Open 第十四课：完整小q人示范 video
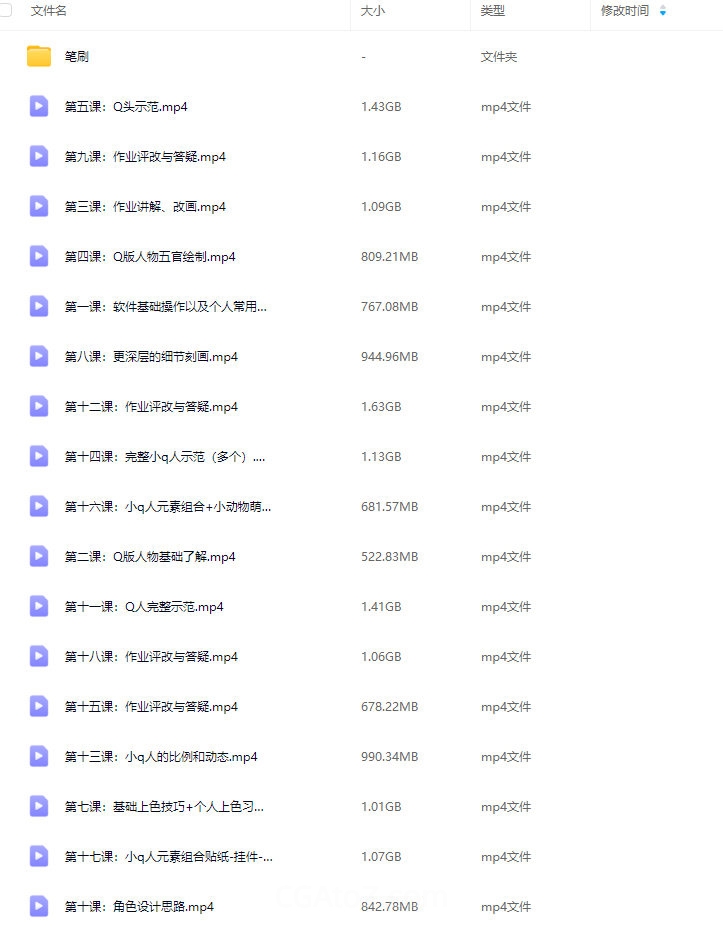This screenshot has height=927, width=723. (165, 457)
